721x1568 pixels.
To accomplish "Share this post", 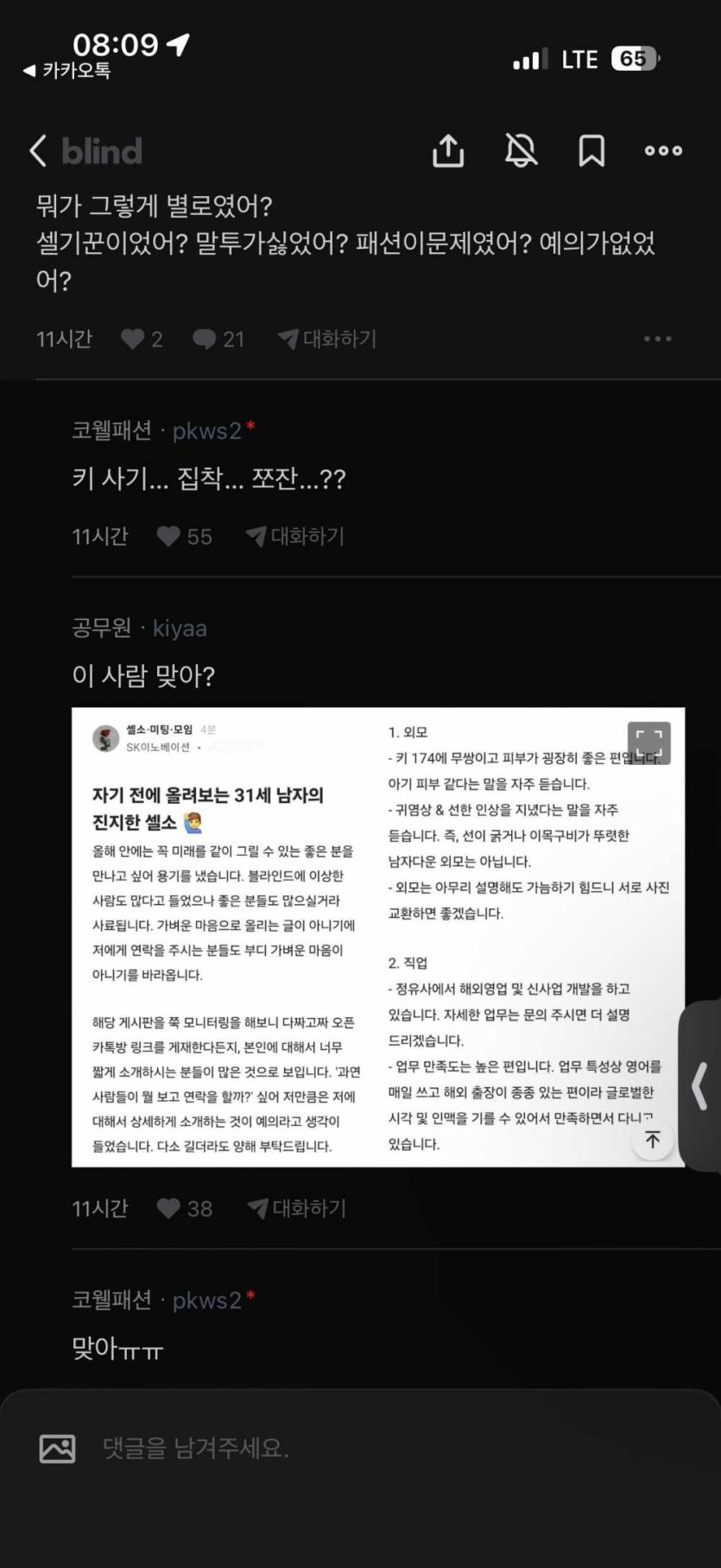I will (448, 151).
